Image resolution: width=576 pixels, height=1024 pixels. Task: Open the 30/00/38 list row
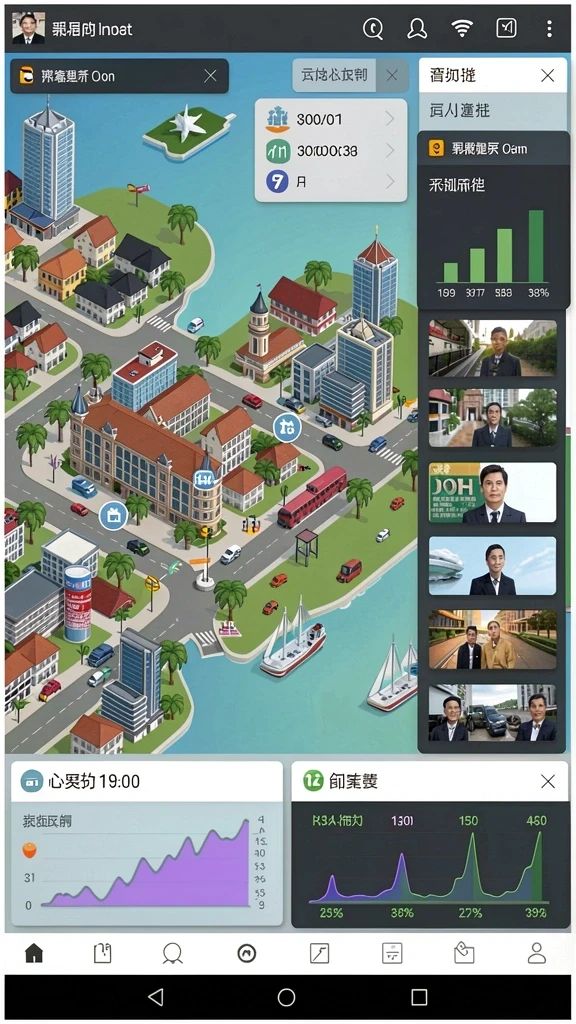(330, 151)
